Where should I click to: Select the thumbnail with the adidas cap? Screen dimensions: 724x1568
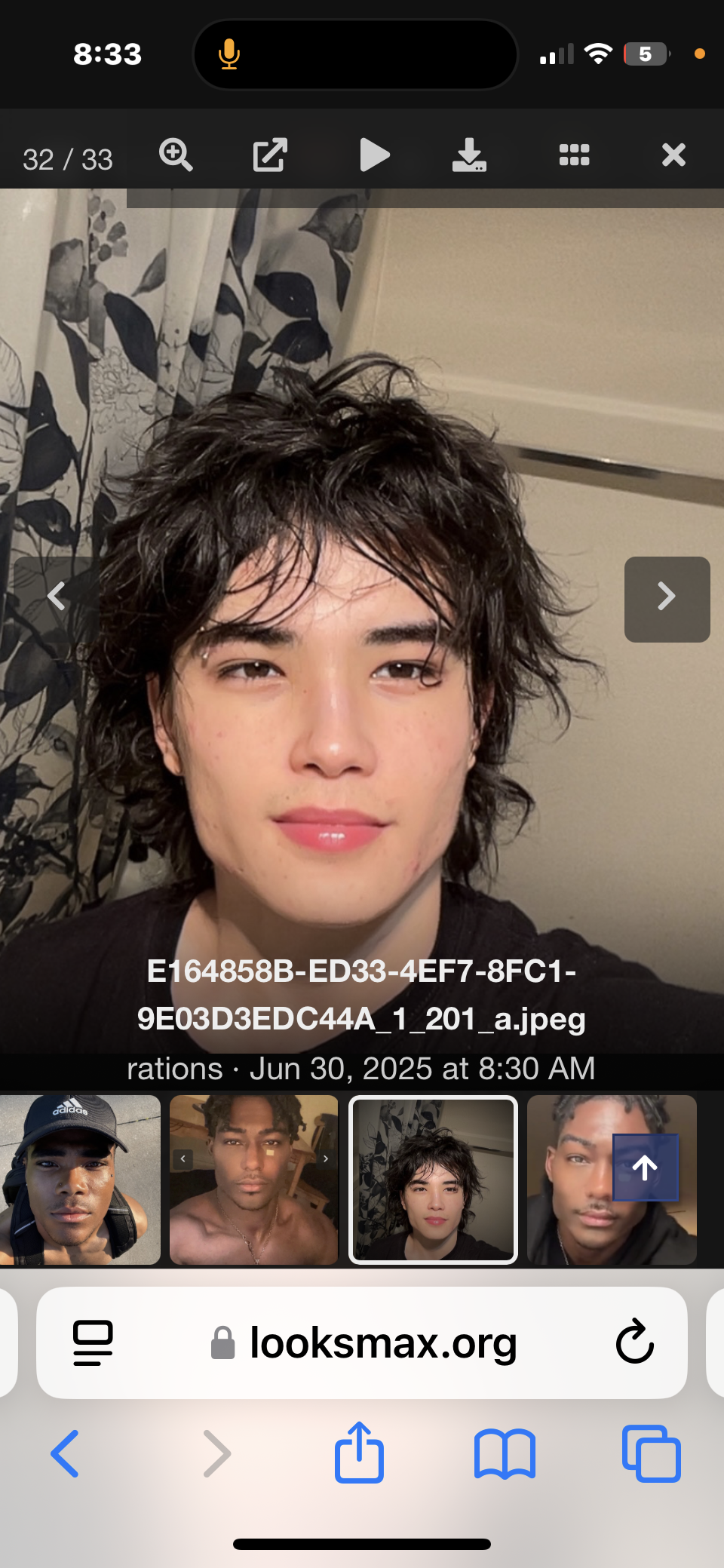(80, 1180)
